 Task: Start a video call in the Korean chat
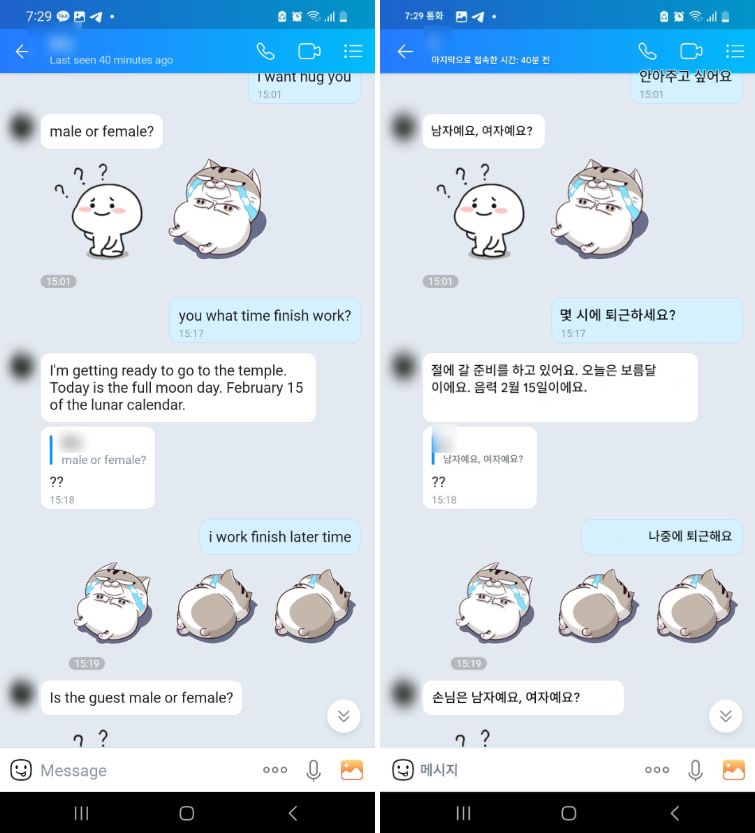(x=691, y=51)
